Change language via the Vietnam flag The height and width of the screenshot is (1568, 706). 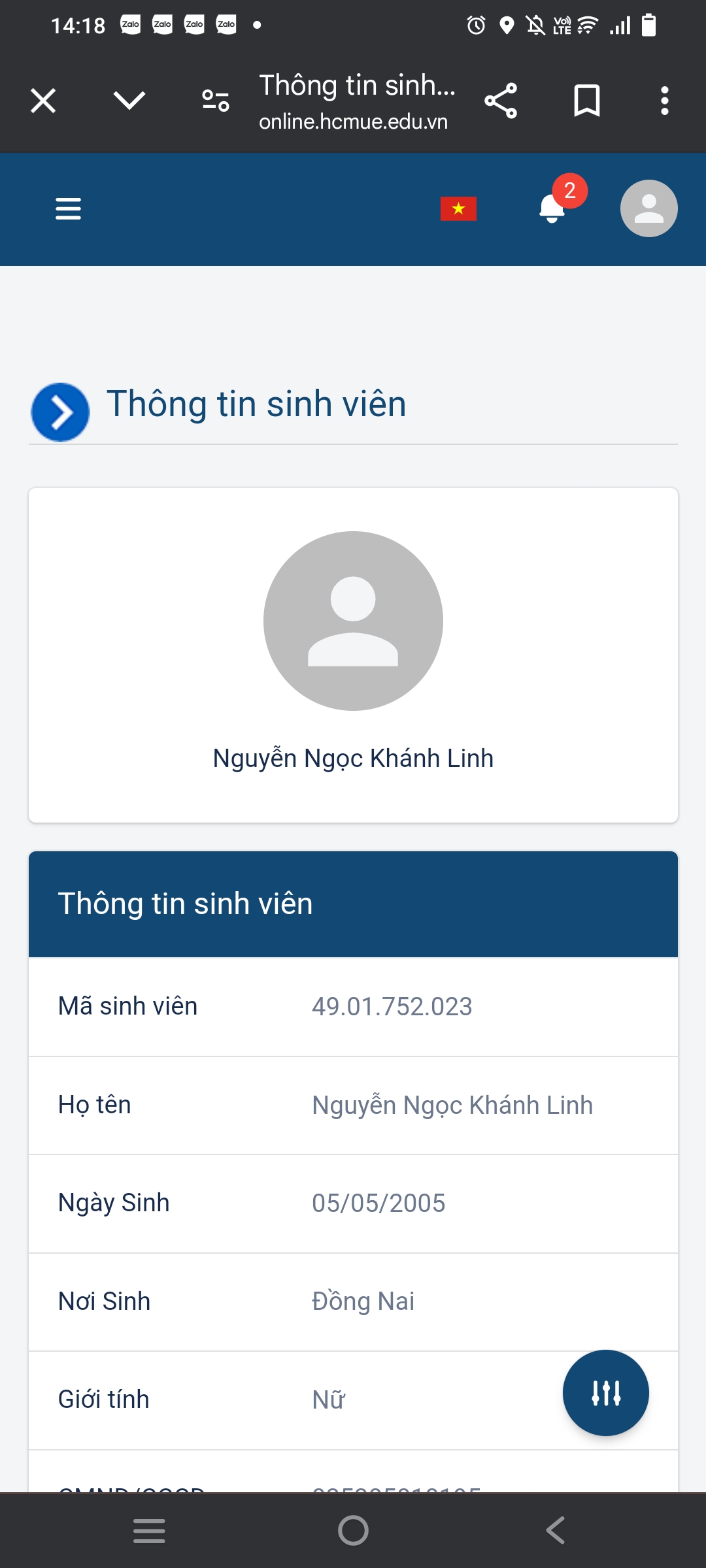(458, 209)
